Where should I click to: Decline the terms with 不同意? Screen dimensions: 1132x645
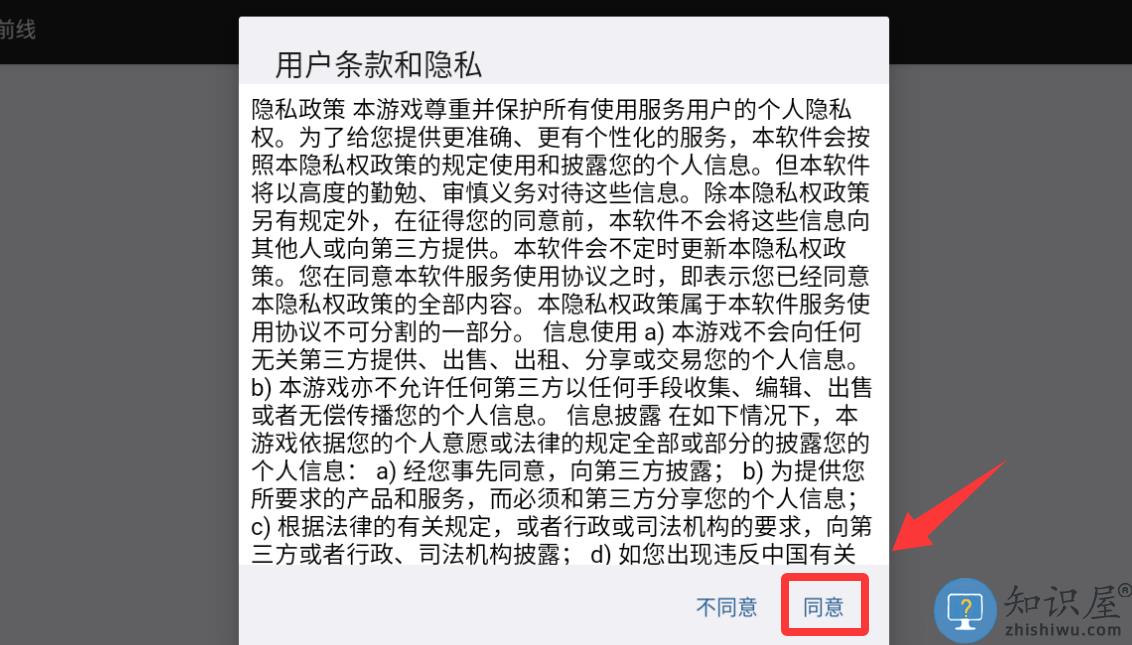pos(727,607)
